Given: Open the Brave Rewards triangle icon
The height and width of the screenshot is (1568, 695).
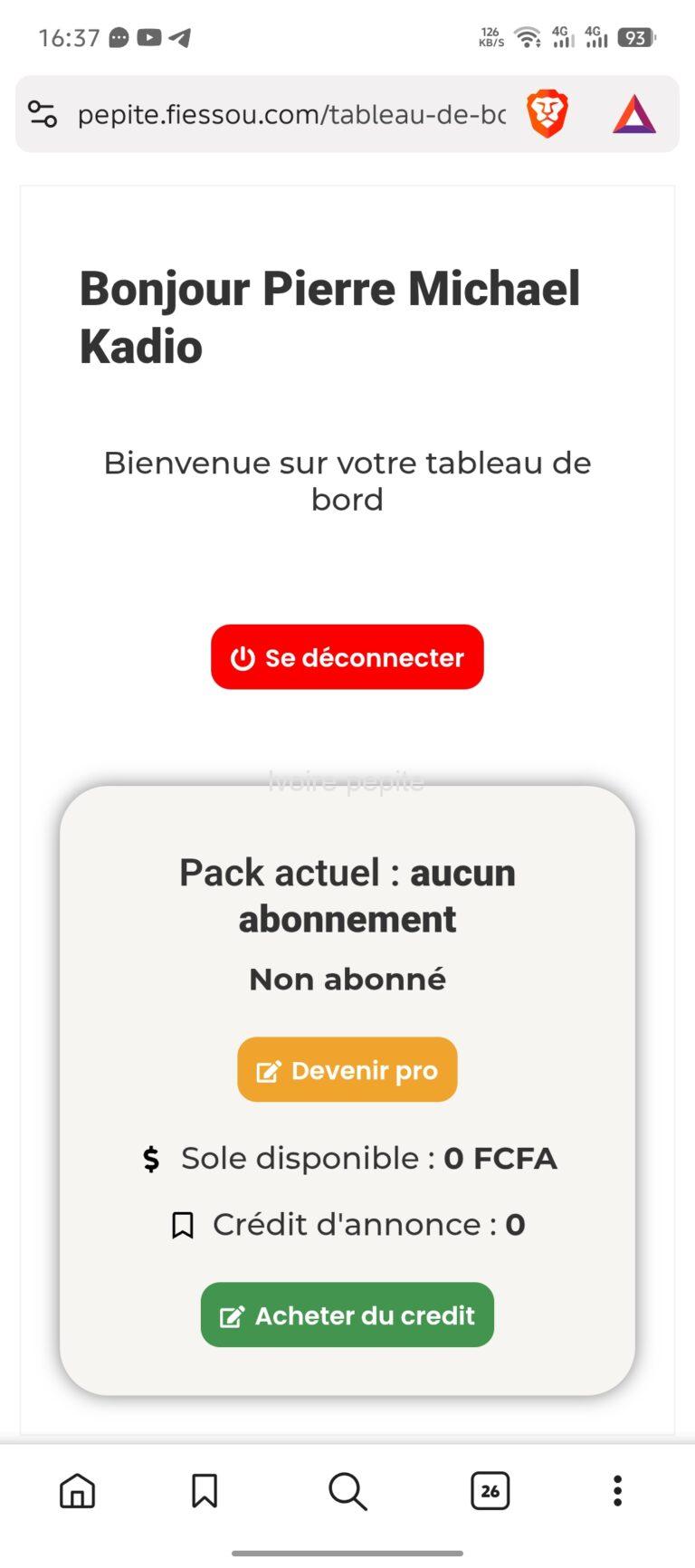Looking at the screenshot, I should (633, 115).
